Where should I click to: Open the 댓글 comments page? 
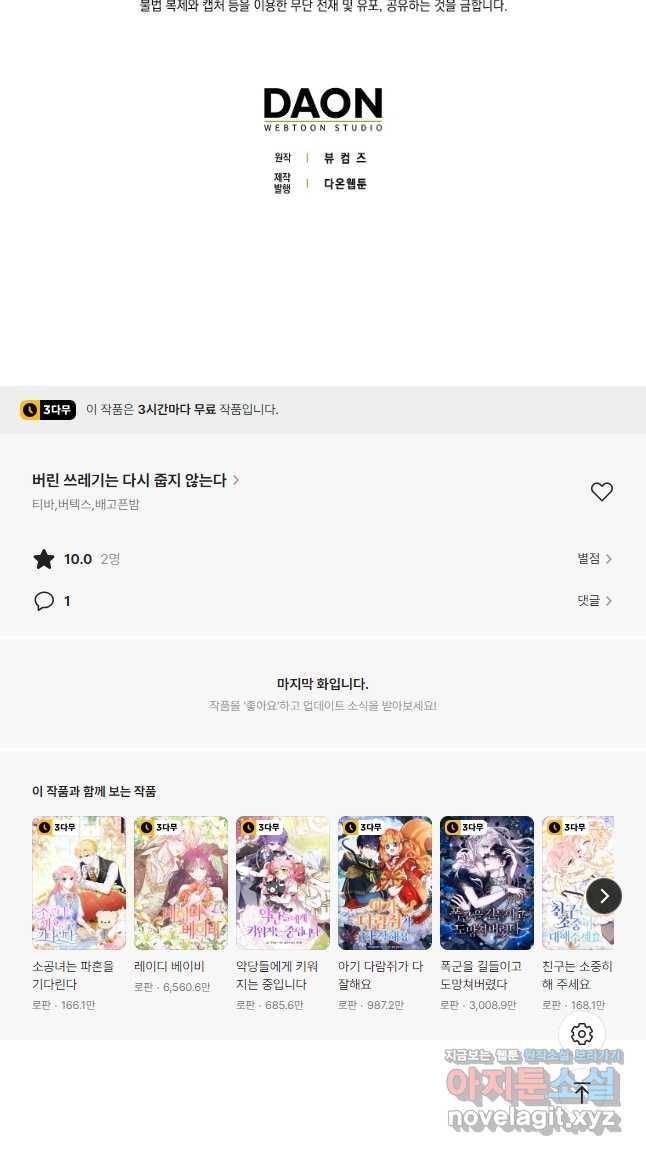tap(594, 601)
